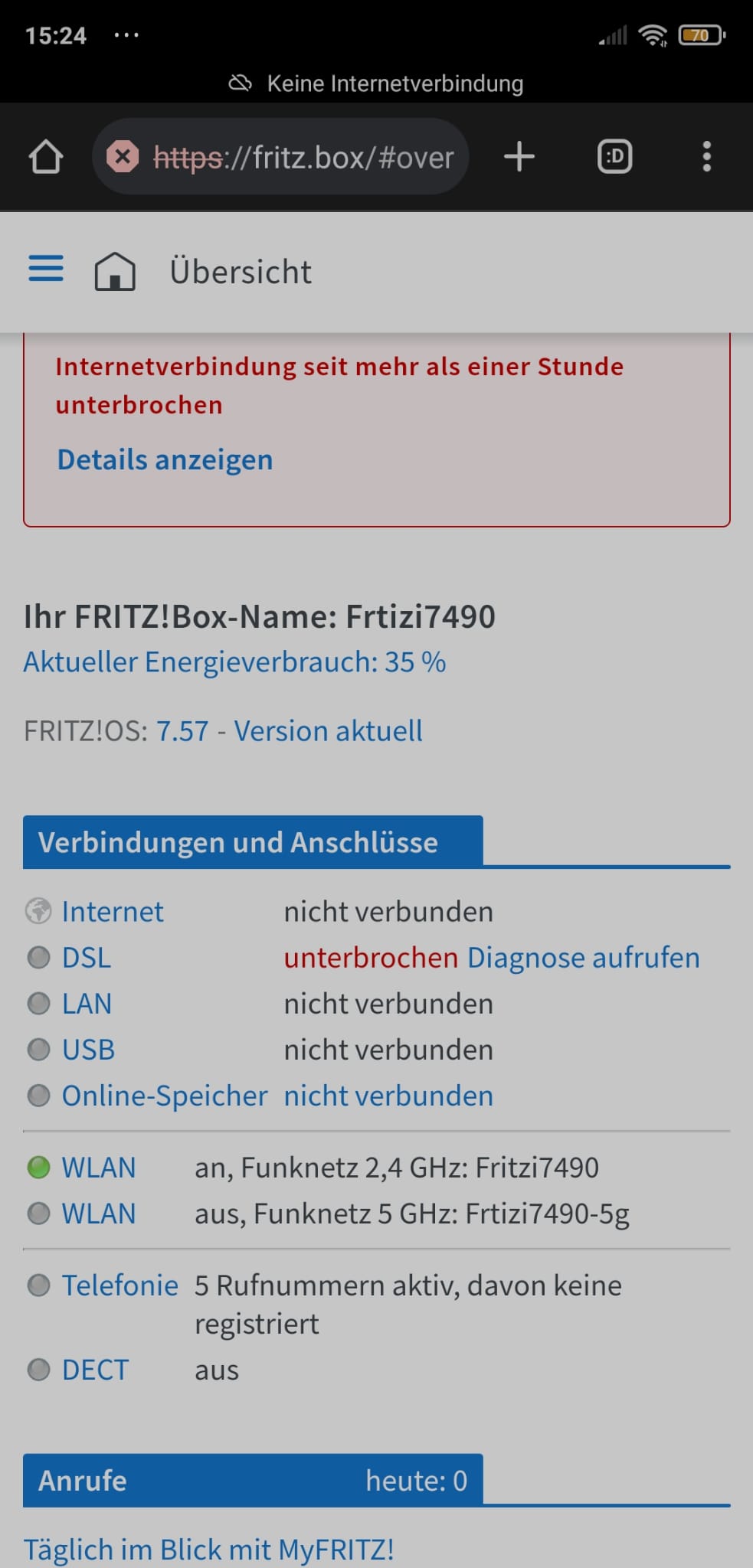
Task: Open the DECT link
Action: pyautogui.click(x=95, y=1370)
